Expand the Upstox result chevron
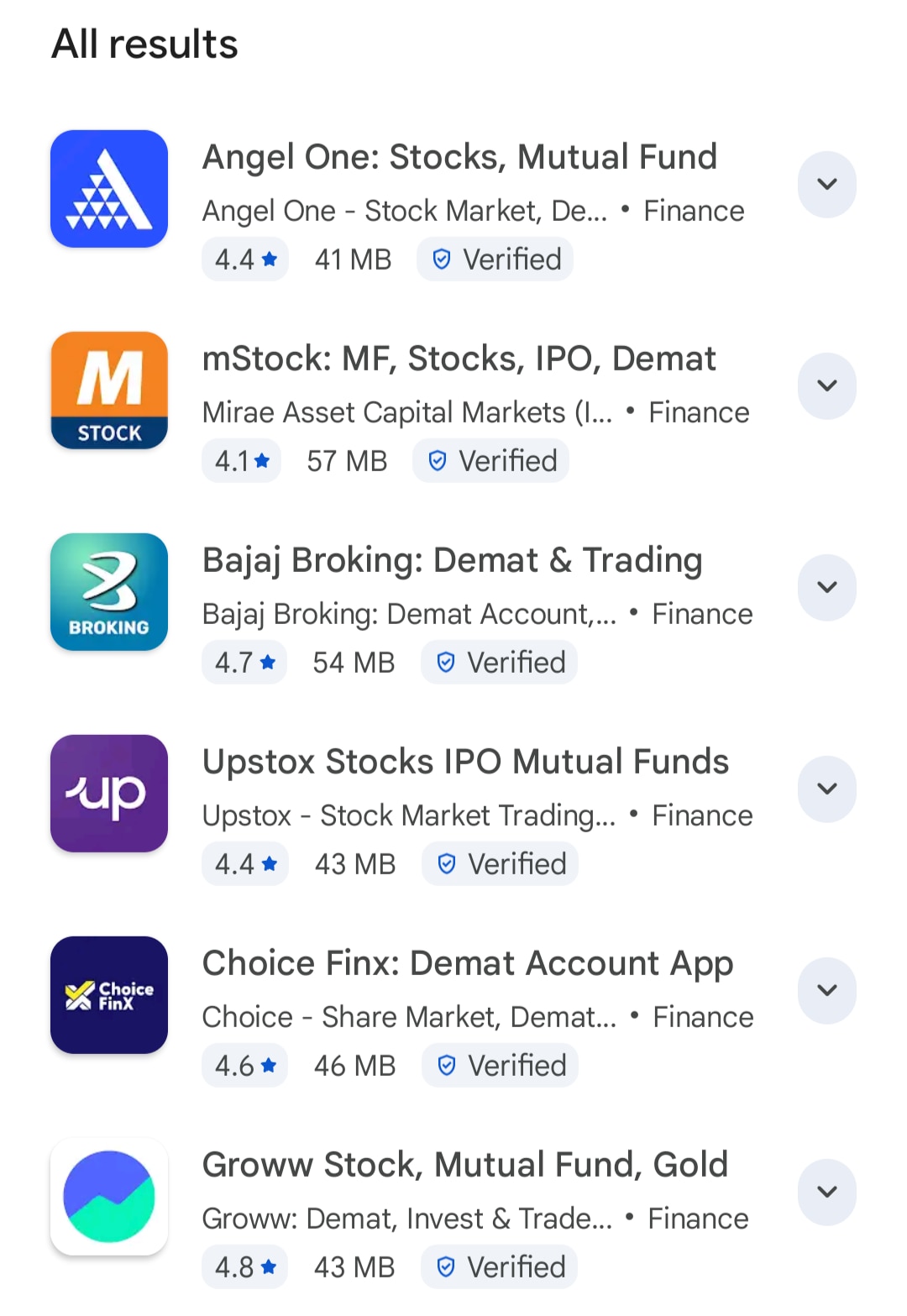The width and height of the screenshot is (907, 1316). [x=826, y=789]
